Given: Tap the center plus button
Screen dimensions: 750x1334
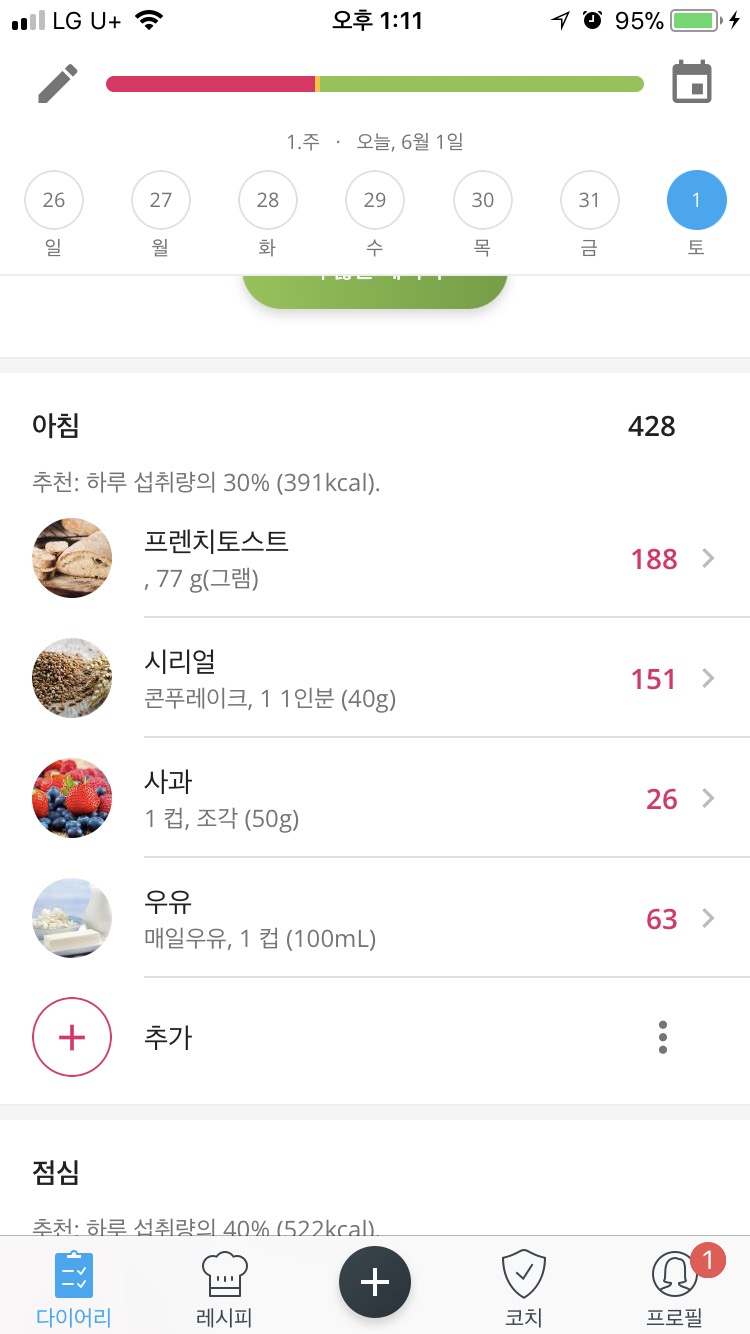Looking at the screenshot, I should coord(375,1282).
